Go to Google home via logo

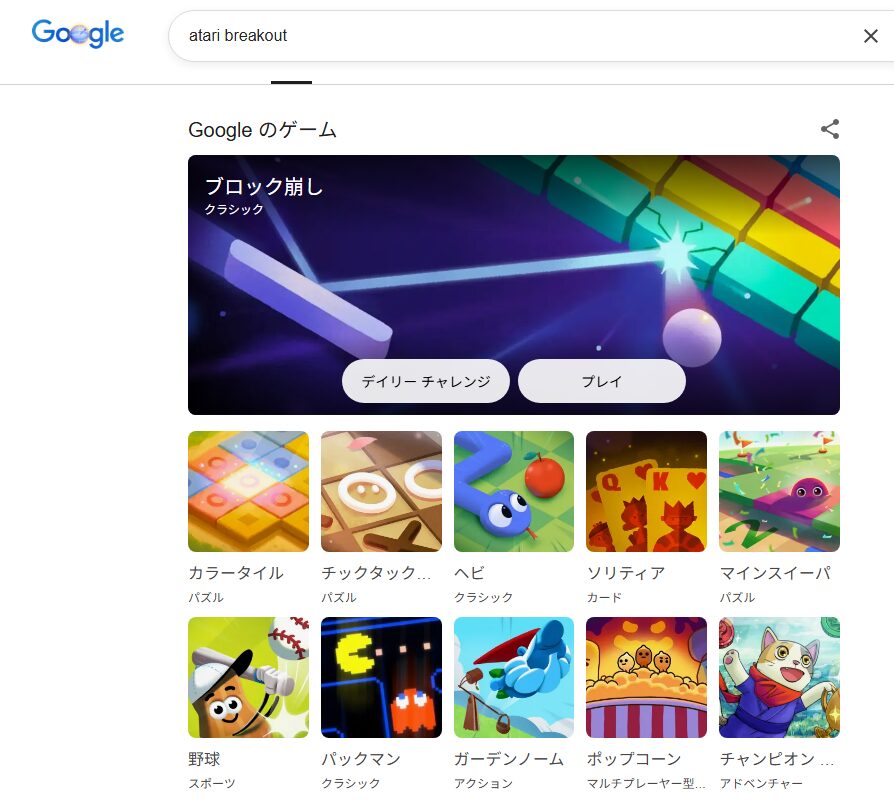pyautogui.click(x=78, y=33)
